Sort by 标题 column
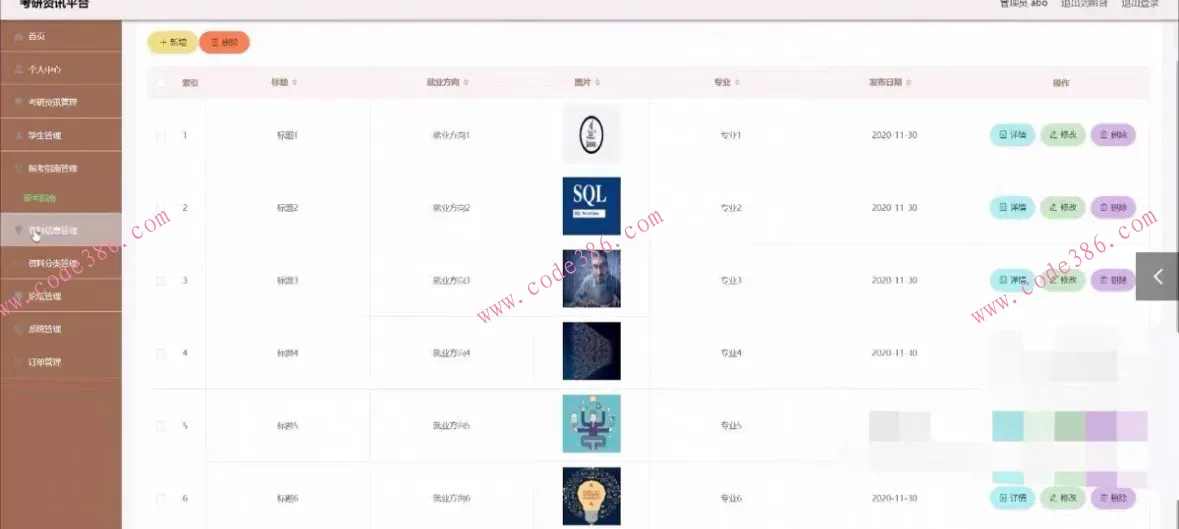This screenshot has height=529, width=1179. coord(284,82)
